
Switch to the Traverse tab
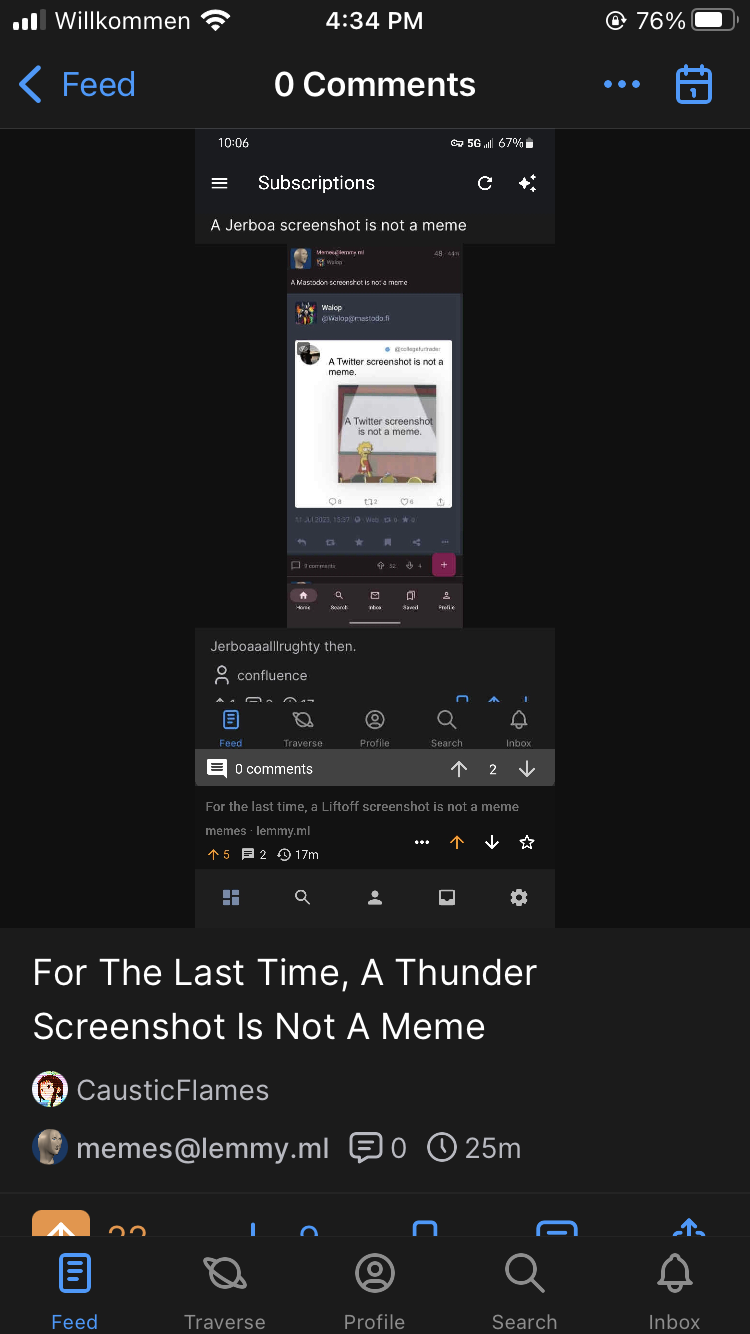pyautogui.click(x=225, y=1290)
